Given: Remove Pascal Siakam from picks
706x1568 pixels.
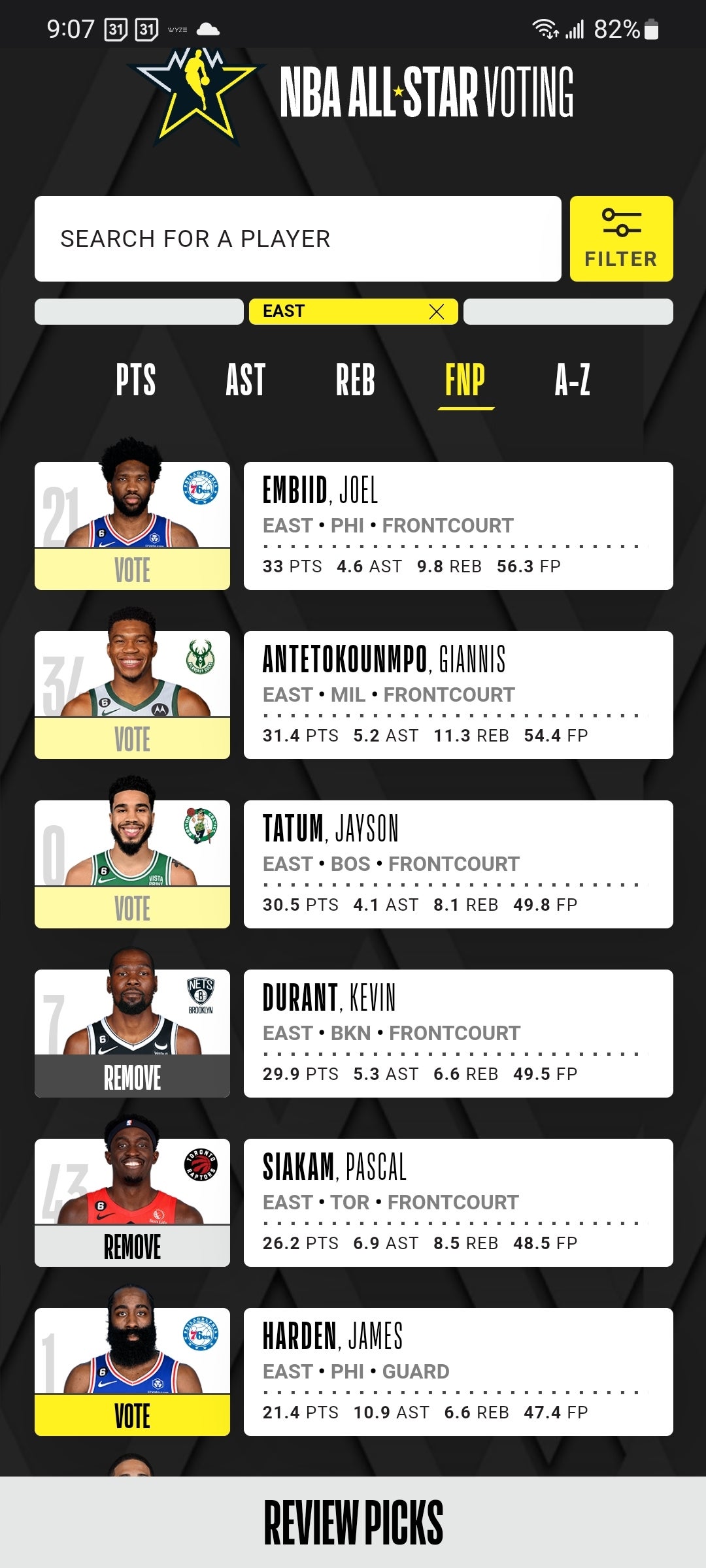Looking at the screenshot, I should coord(132,1247).
